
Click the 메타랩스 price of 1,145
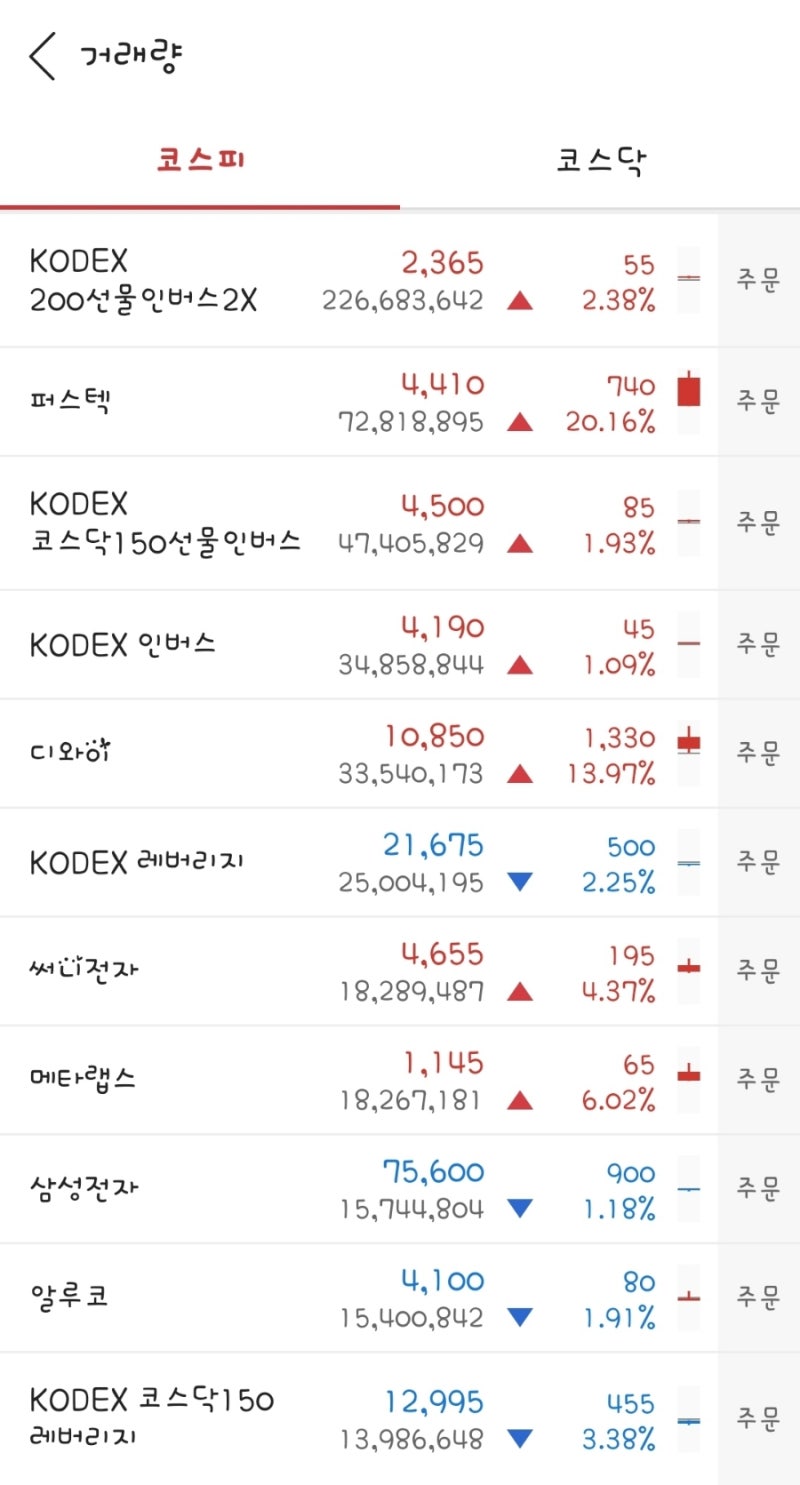tap(442, 1063)
